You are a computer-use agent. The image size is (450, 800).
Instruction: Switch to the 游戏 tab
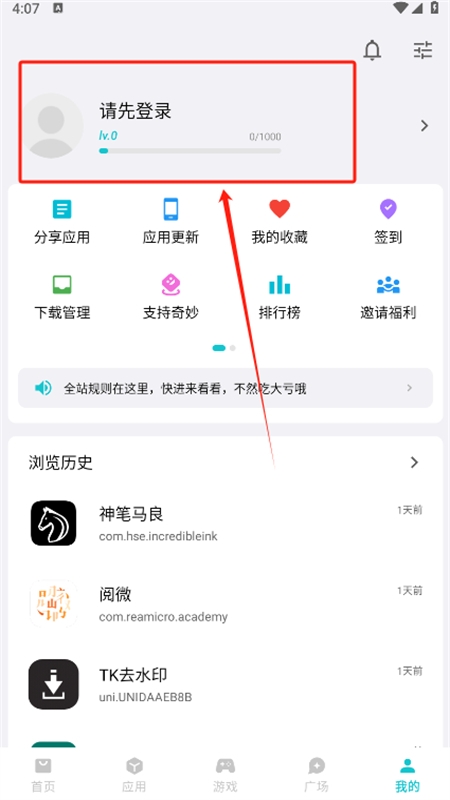point(225,774)
